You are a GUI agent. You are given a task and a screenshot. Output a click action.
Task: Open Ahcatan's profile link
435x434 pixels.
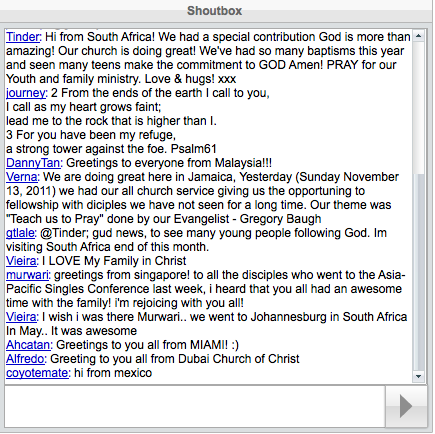point(29,345)
